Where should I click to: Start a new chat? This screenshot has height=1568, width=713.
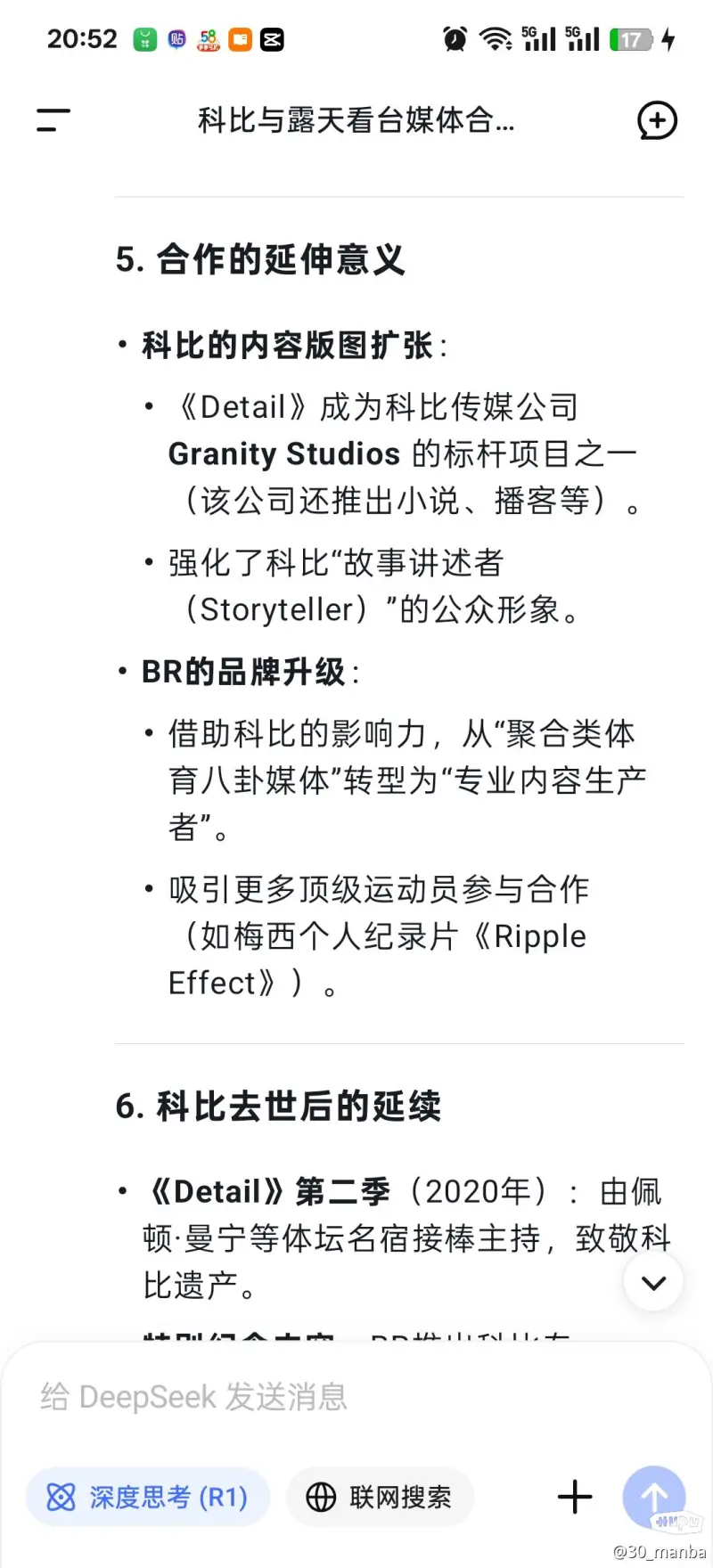point(658,120)
